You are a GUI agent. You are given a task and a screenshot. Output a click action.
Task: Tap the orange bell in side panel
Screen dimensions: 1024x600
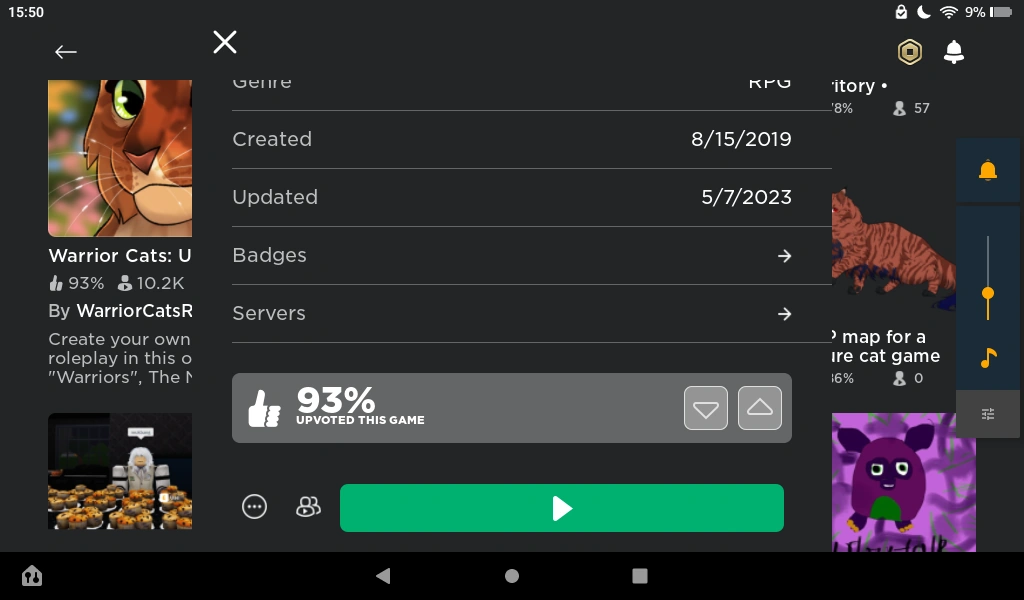click(988, 171)
